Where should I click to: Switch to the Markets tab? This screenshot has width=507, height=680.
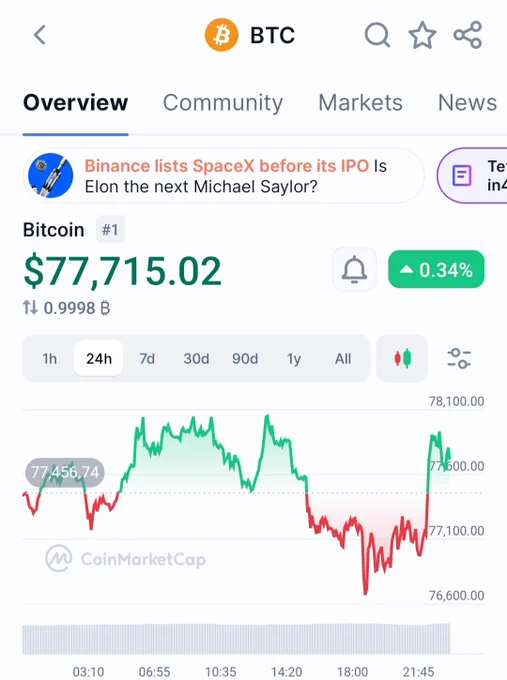(x=360, y=103)
